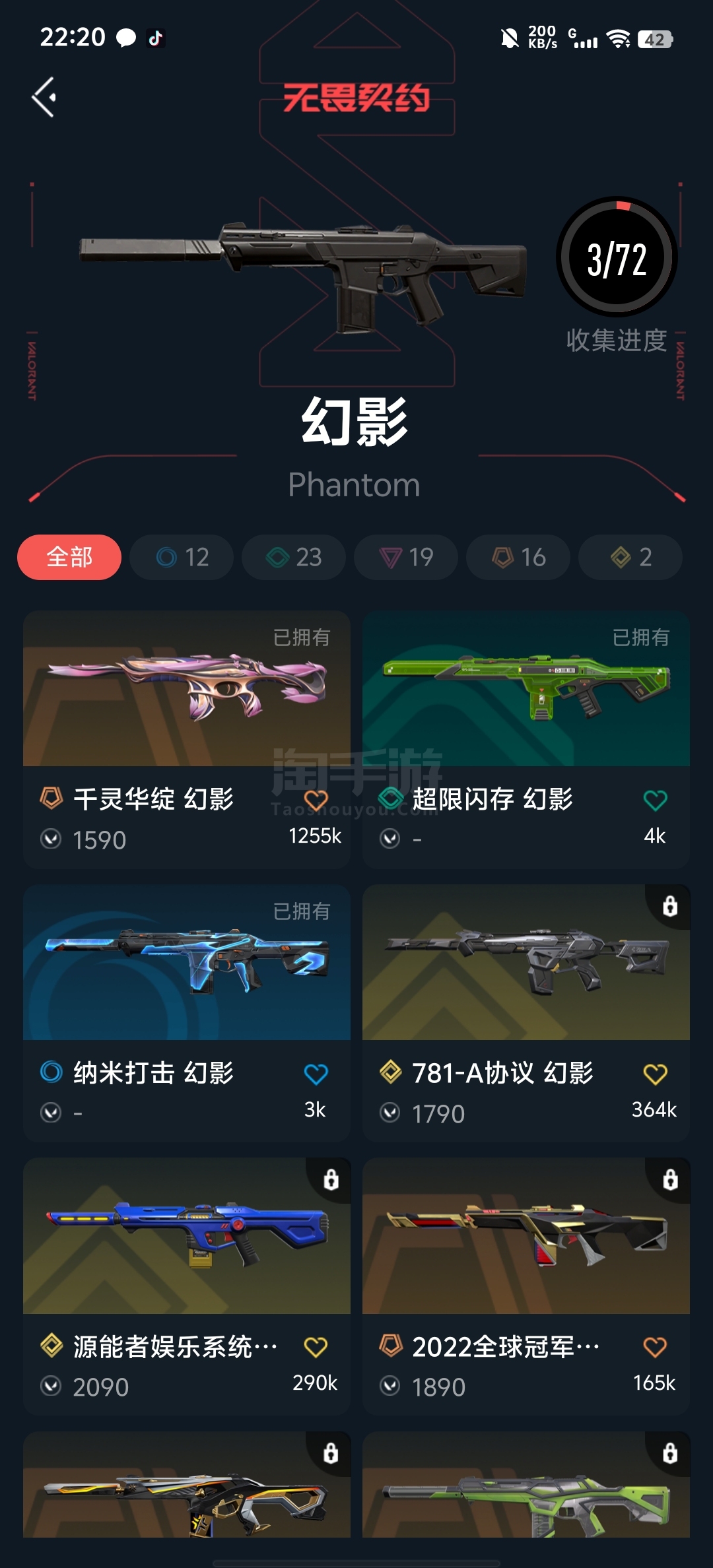Filter skins by the green tier 23
Image resolution: width=713 pixels, height=1568 pixels.
[294, 557]
